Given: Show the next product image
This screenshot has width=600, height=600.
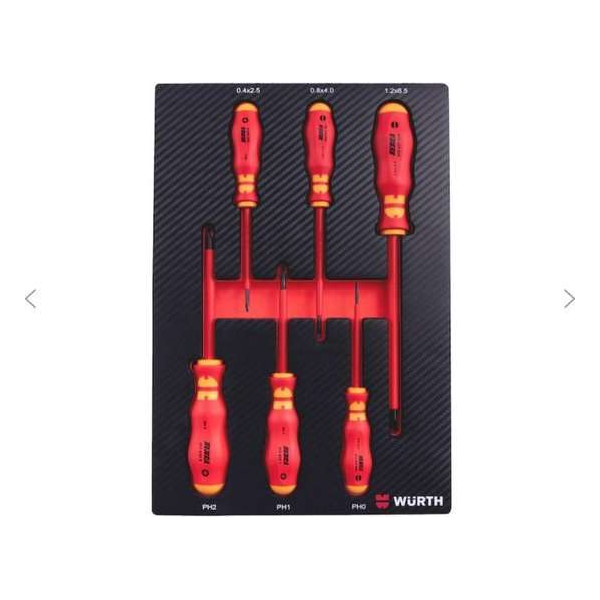Looking at the screenshot, I should click(x=569, y=298).
